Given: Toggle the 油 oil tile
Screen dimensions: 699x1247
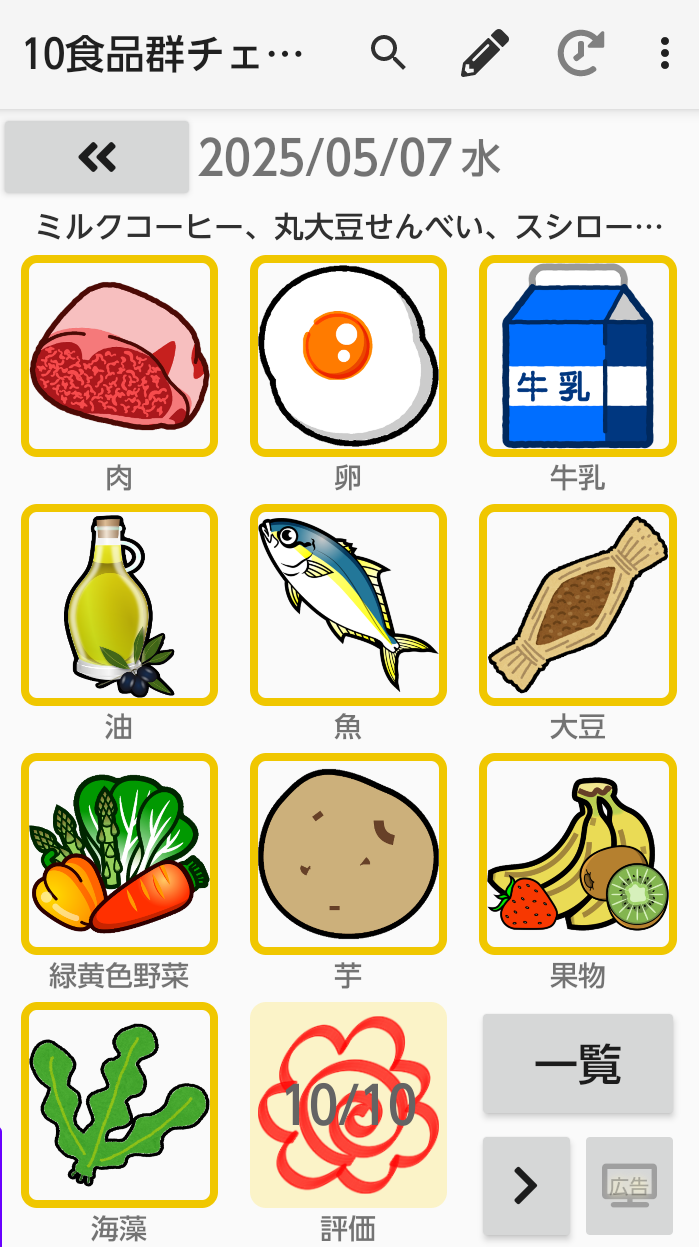Looking at the screenshot, I should coord(119,604).
